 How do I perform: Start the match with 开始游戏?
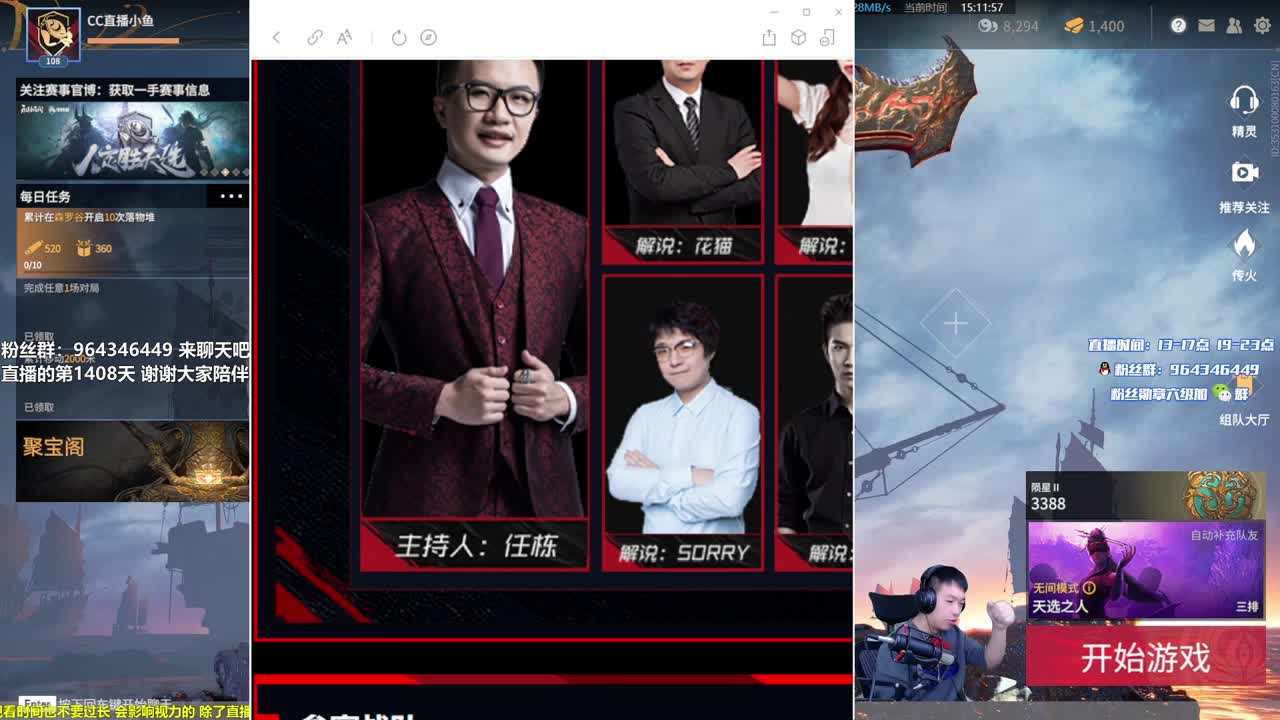[x=1145, y=657]
